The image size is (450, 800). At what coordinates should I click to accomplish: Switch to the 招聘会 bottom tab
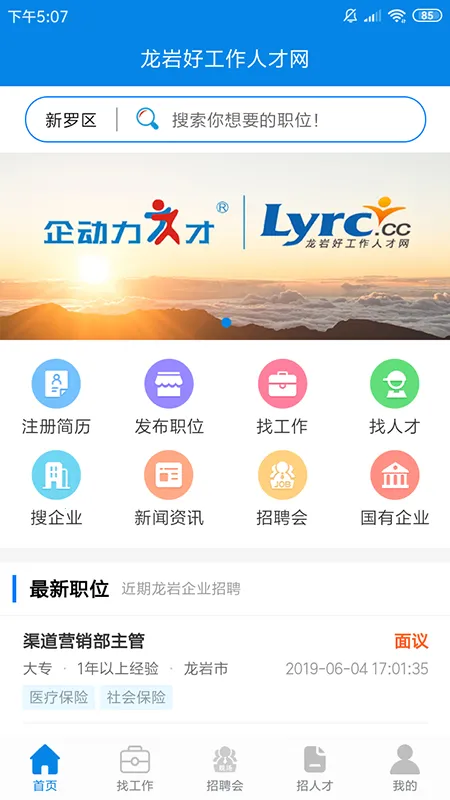pyautogui.click(x=225, y=768)
